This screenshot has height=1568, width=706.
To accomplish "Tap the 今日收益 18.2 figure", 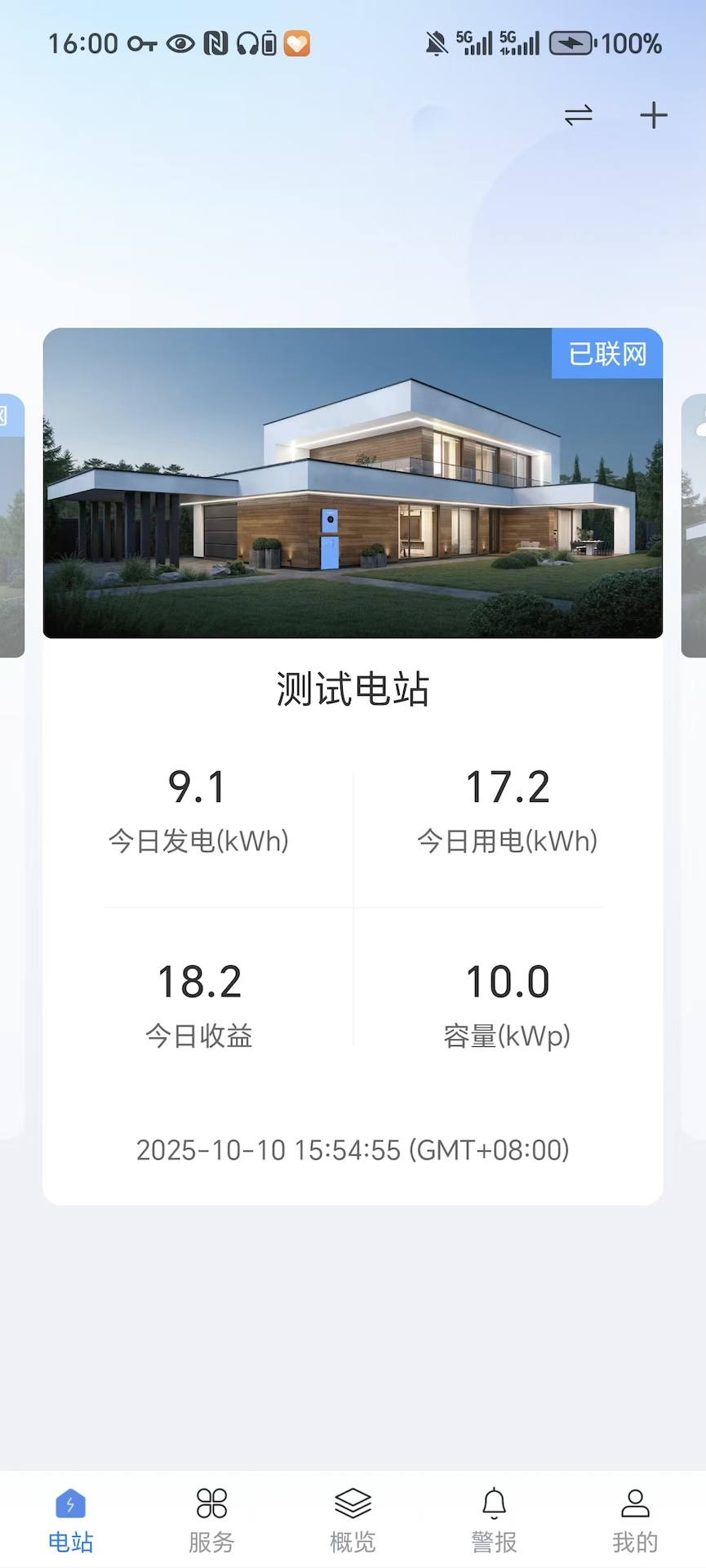I will point(198,982).
